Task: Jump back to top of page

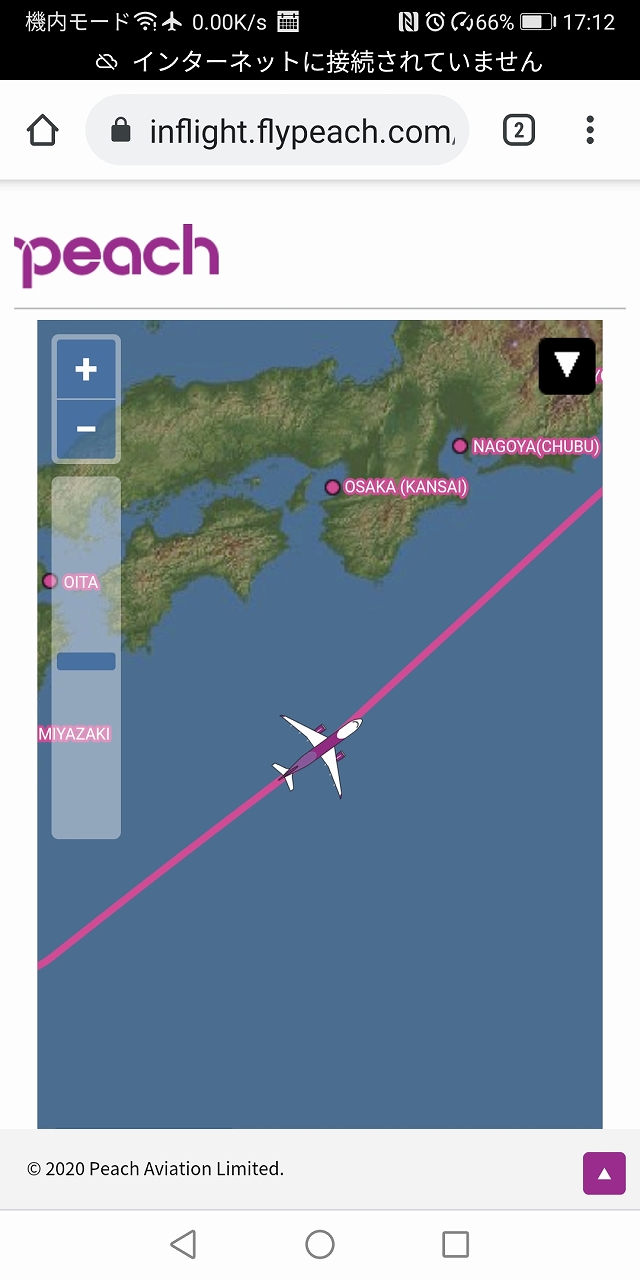Action: [x=604, y=1173]
